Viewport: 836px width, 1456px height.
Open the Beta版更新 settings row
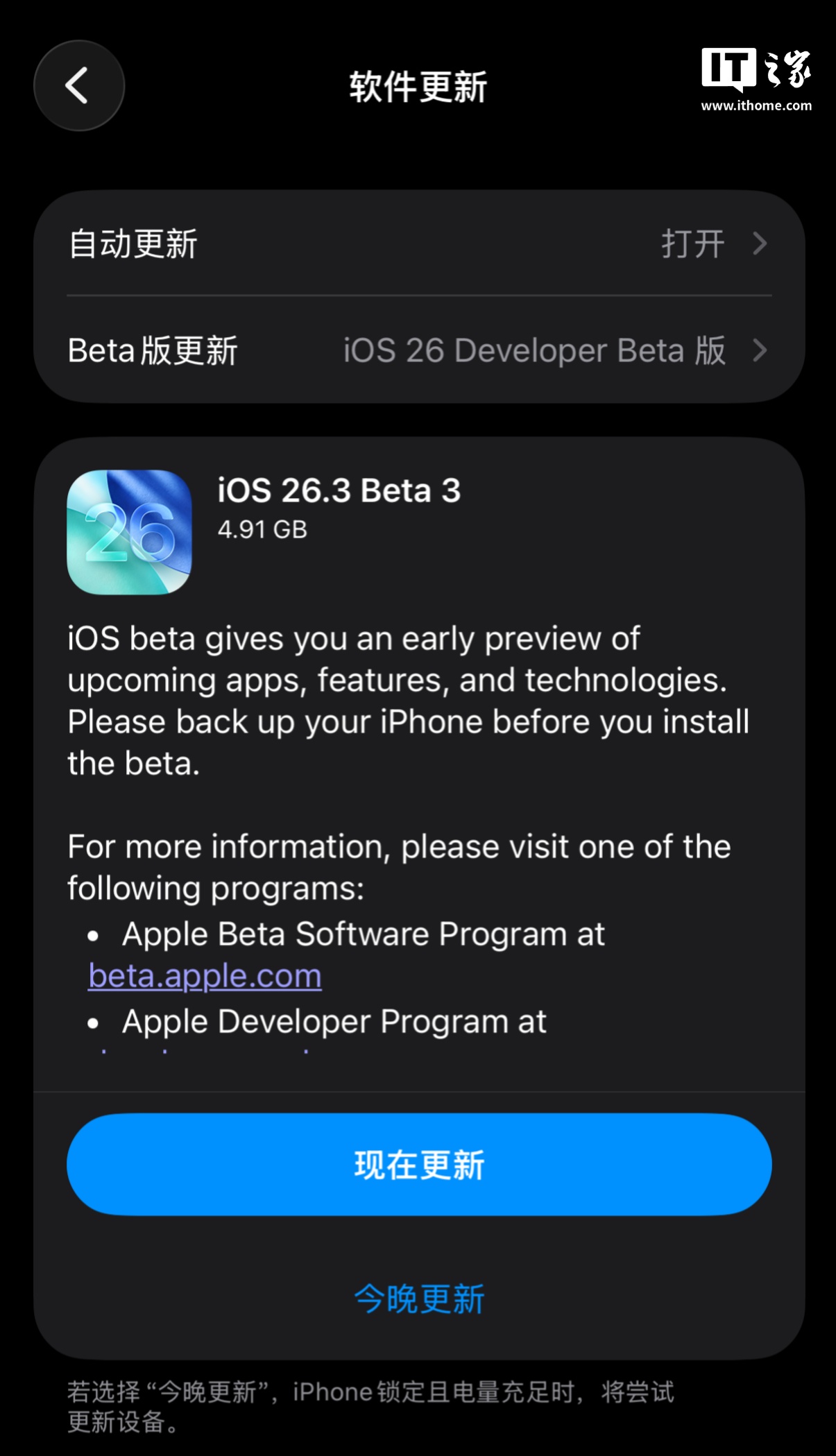tap(418, 350)
